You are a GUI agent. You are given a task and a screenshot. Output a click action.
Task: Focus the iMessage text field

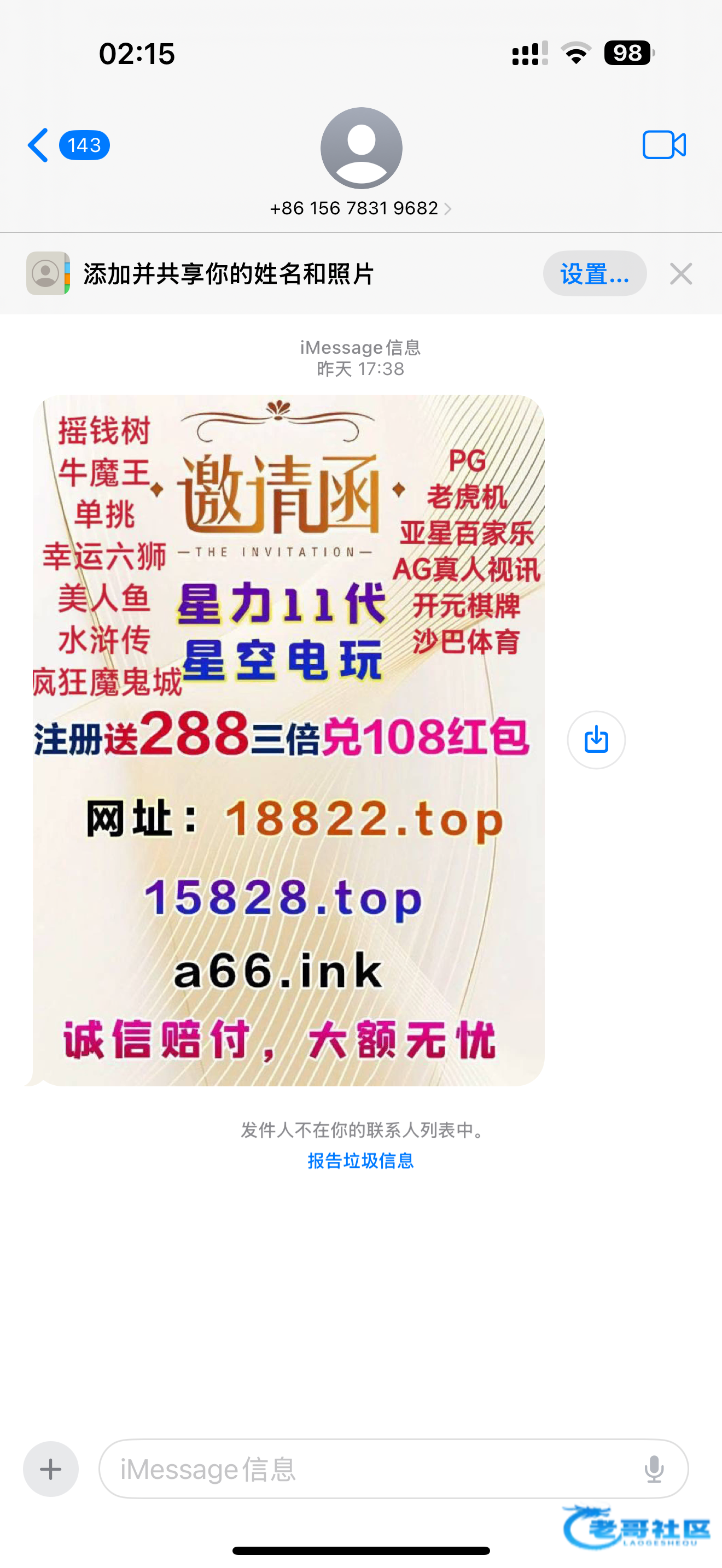(393, 1469)
